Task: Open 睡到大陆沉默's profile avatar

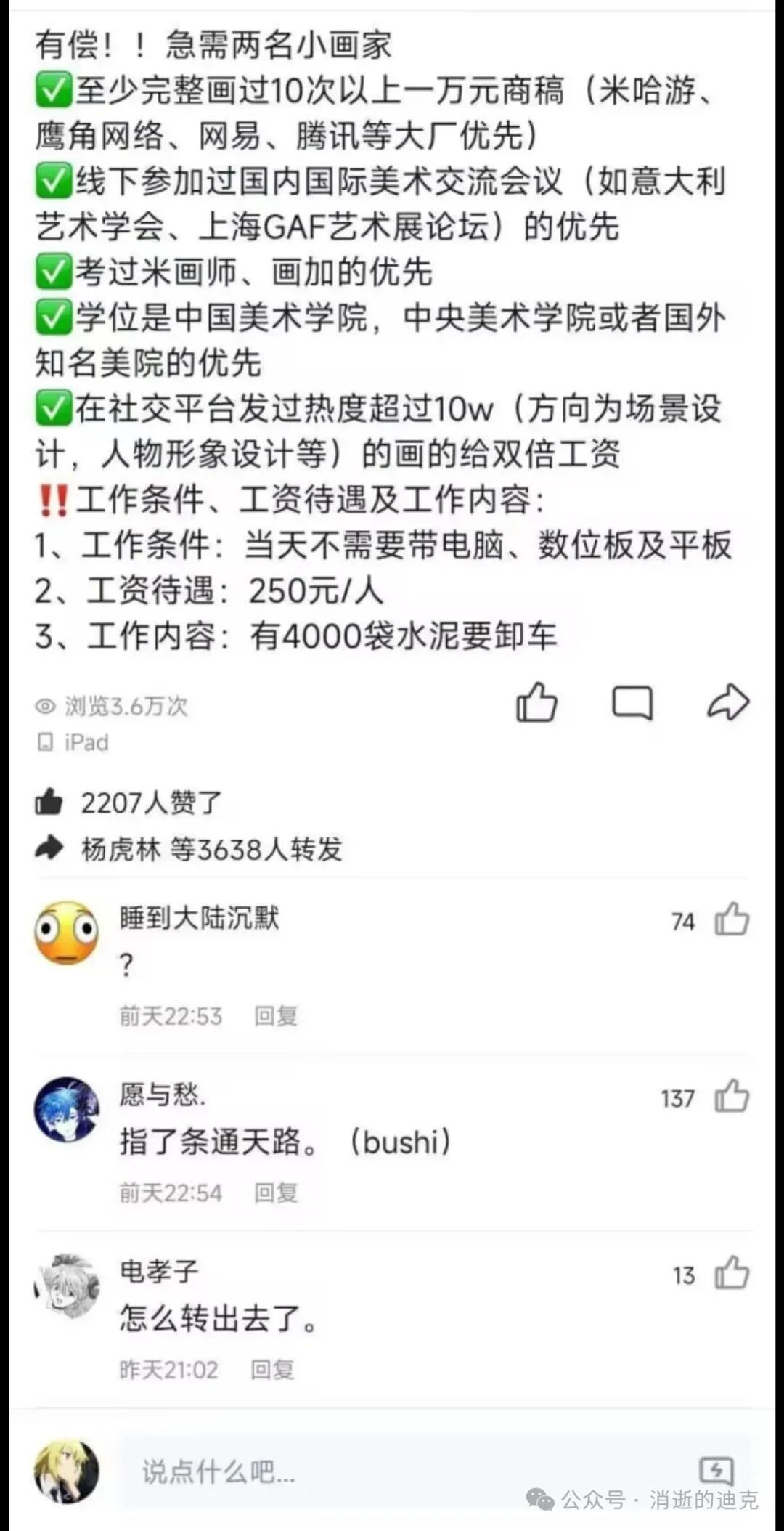Action: tap(67, 933)
